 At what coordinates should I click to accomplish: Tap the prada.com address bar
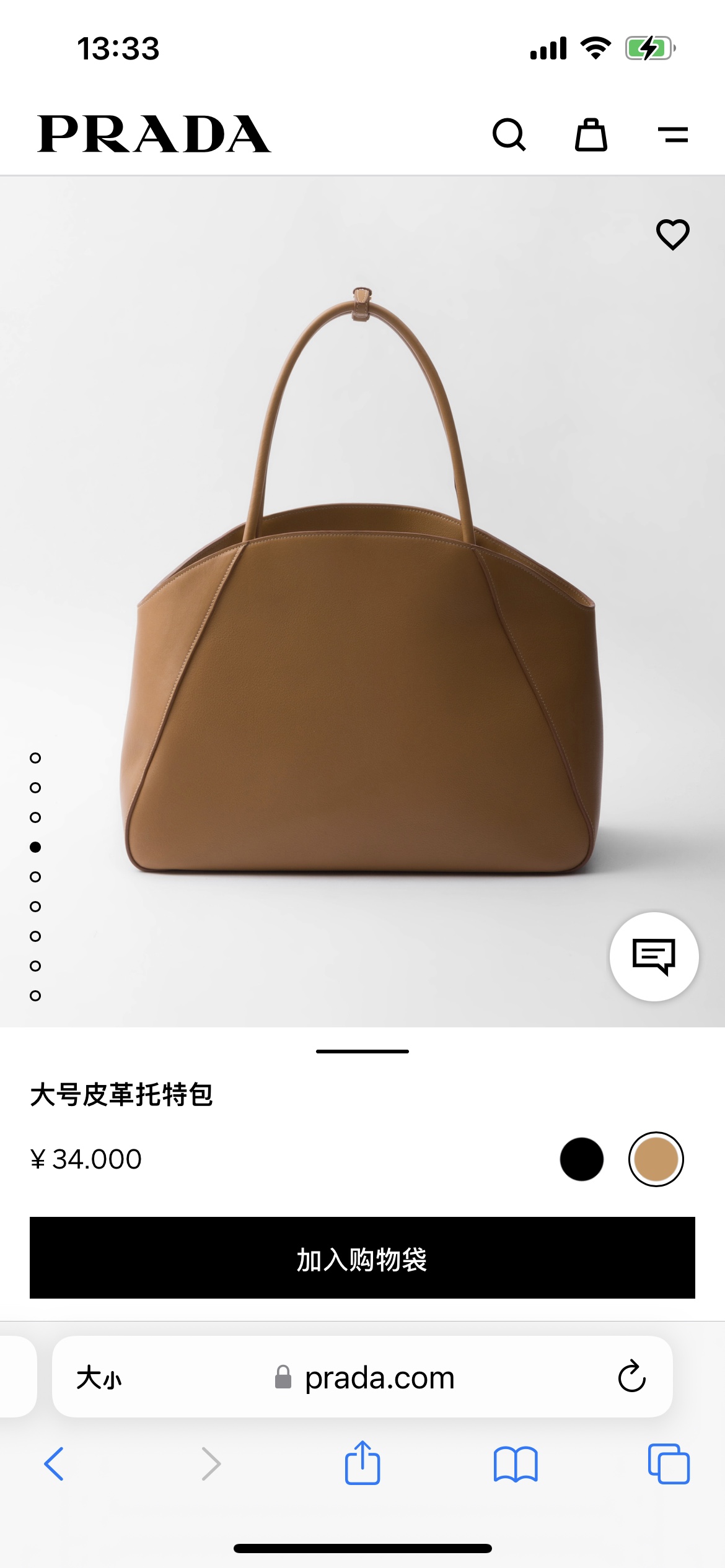coord(378,1378)
